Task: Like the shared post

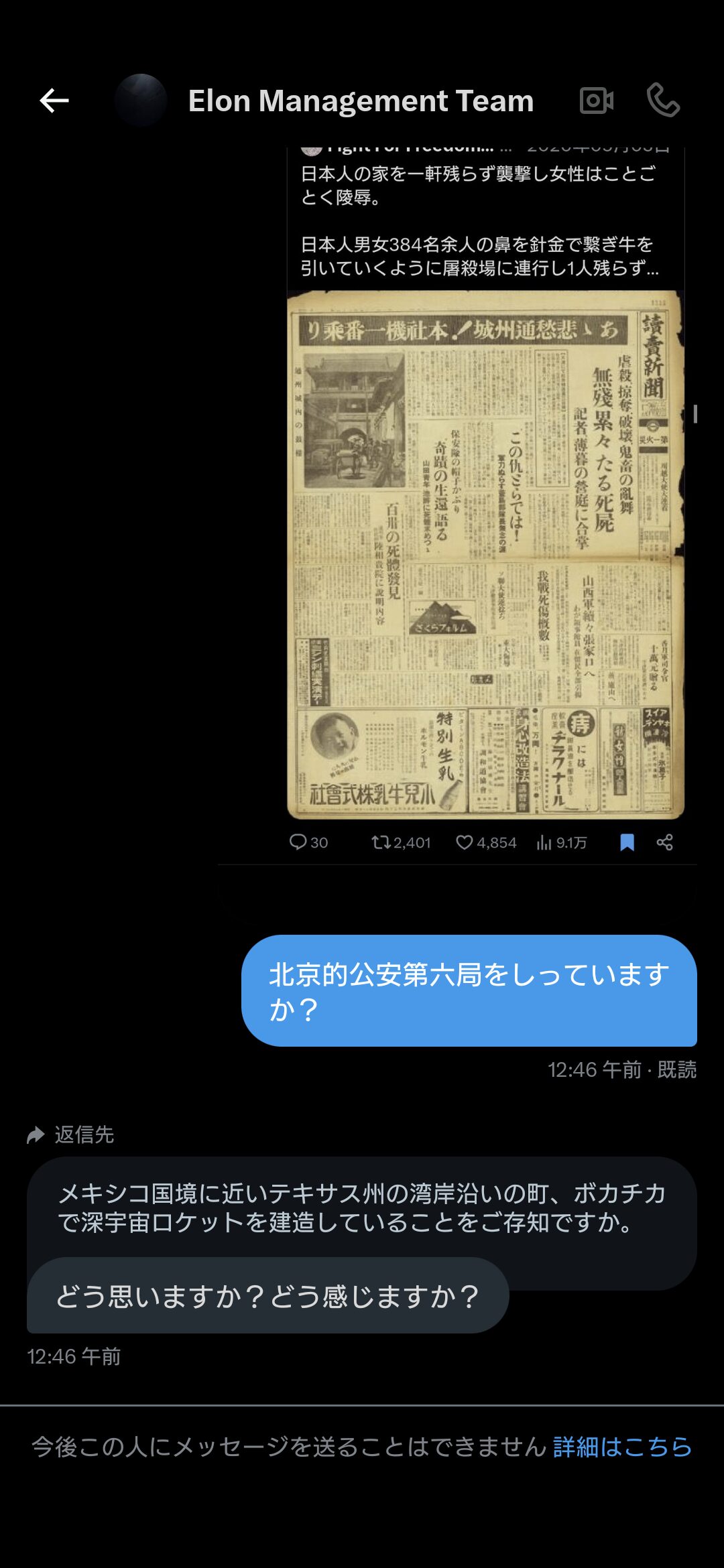Action: tap(487, 842)
